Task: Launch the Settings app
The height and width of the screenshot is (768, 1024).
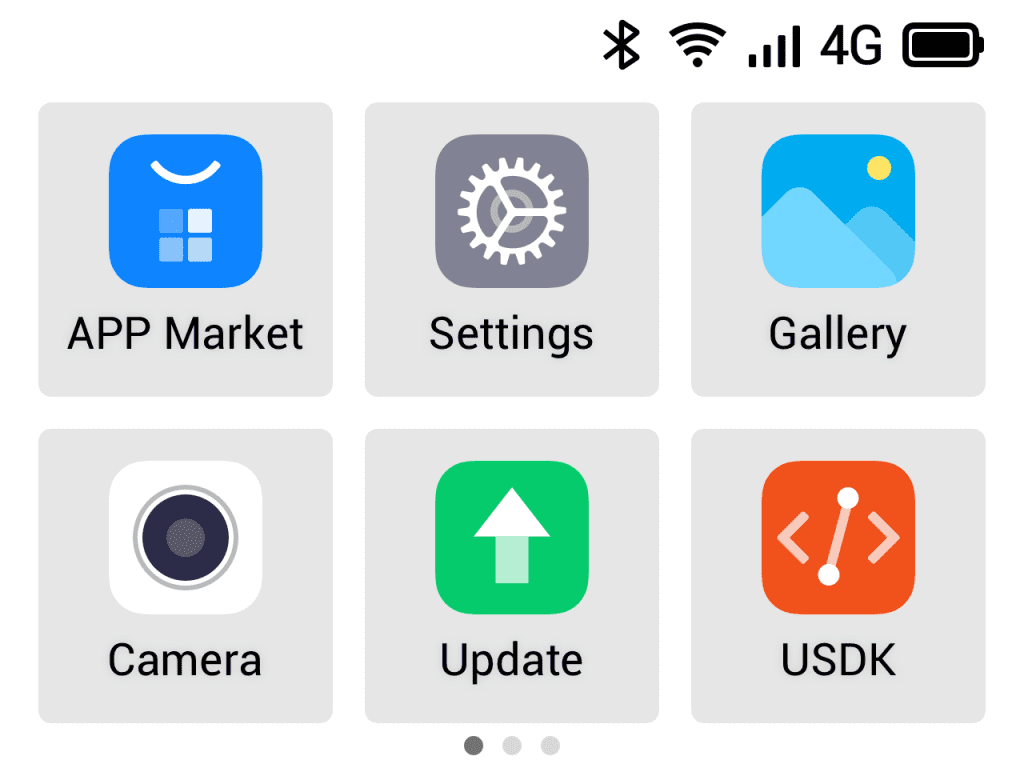Action: (x=511, y=212)
